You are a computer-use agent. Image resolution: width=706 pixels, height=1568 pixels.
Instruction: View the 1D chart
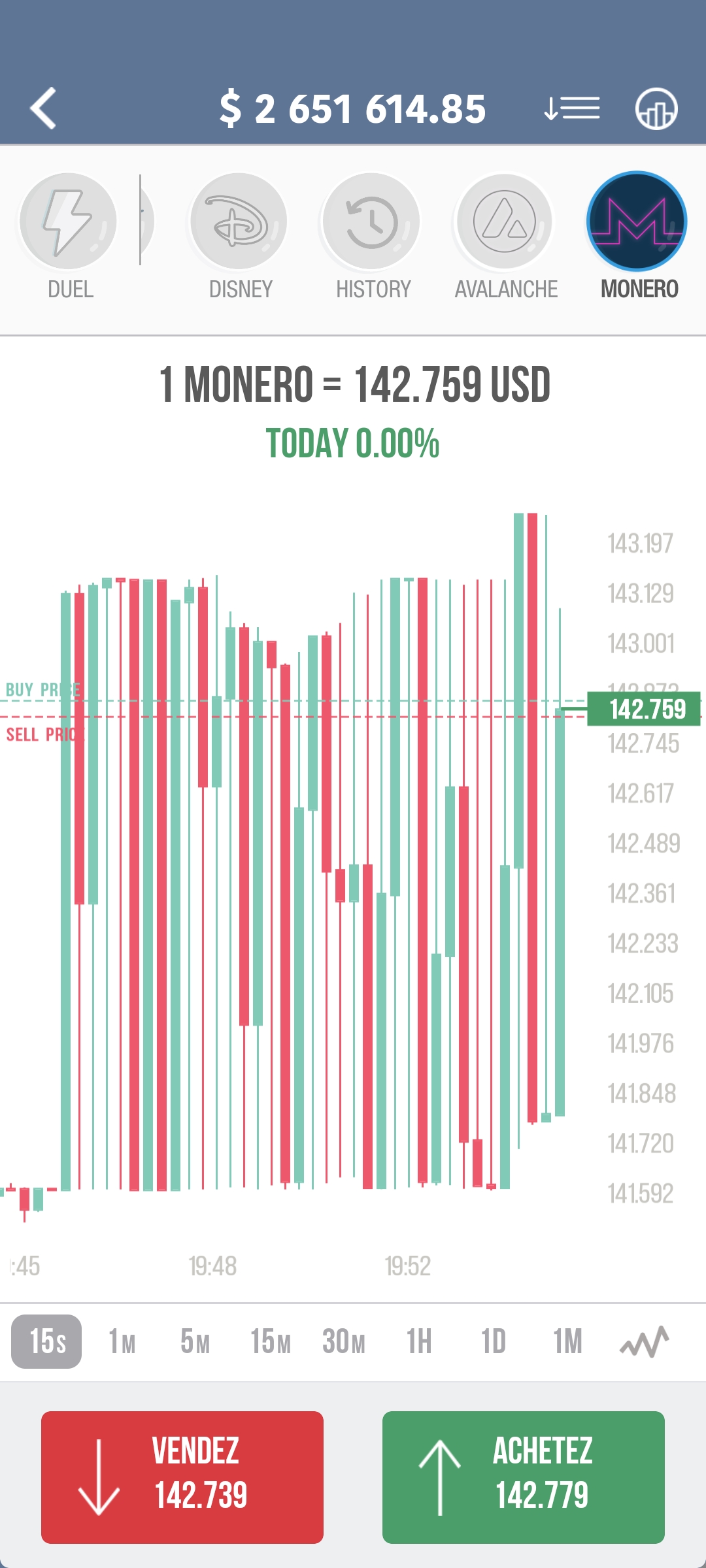click(x=494, y=1342)
